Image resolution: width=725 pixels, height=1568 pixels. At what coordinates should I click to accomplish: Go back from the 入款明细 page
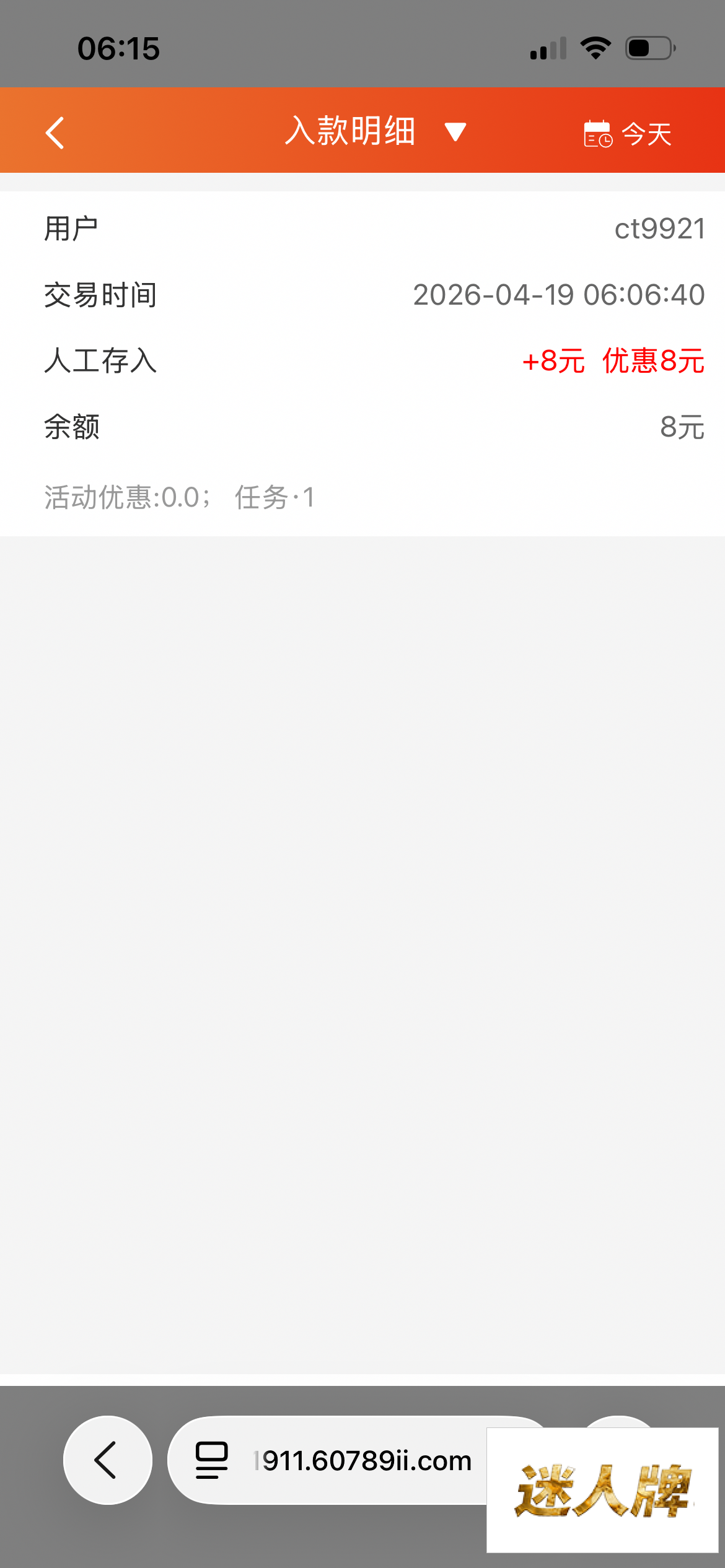coord(55,133)
